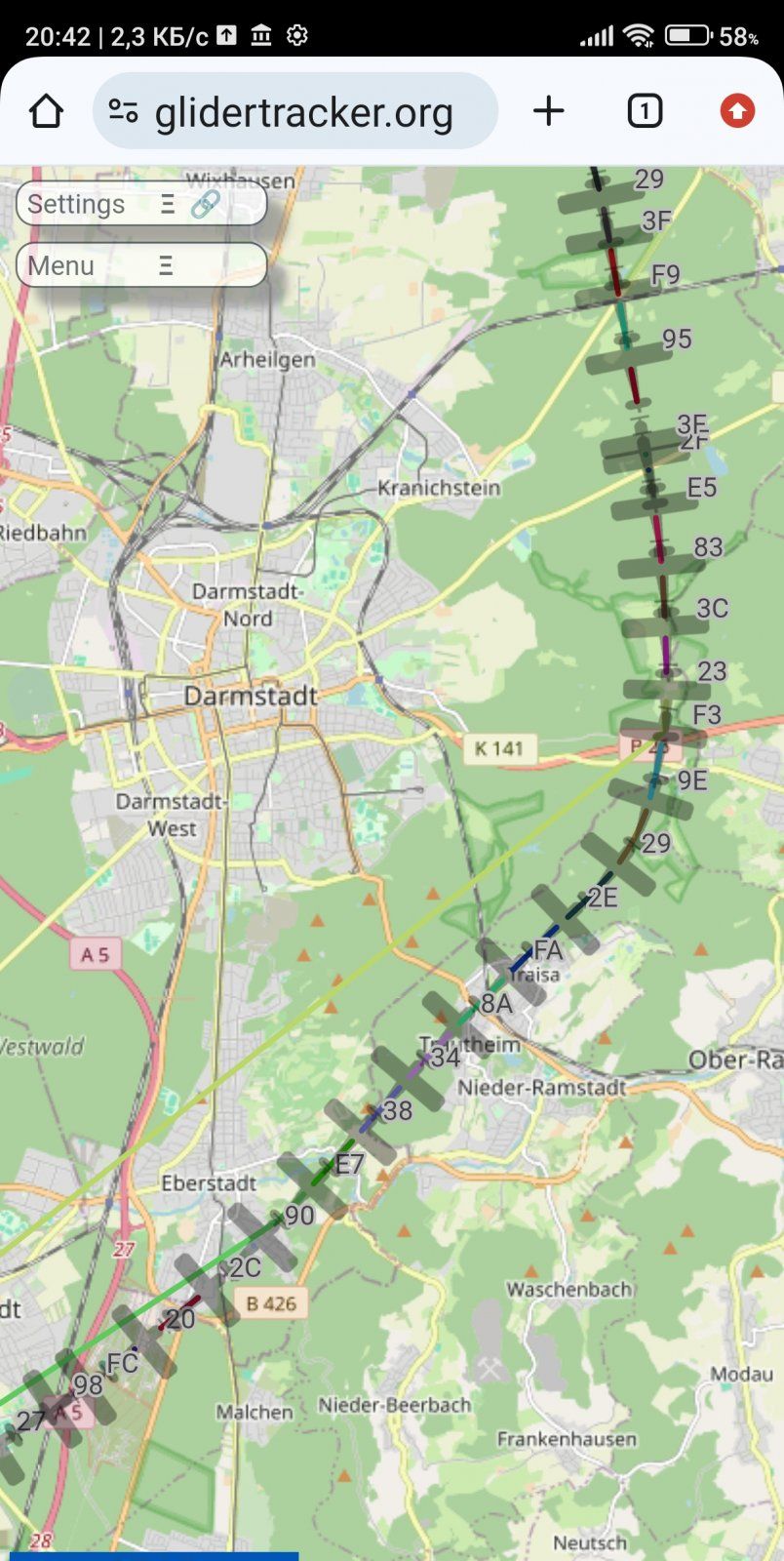This screenshot has width=784, height=1561.
Task: Tap the red browser update icon
Action: pyautogui.click(x=737, y=111)
